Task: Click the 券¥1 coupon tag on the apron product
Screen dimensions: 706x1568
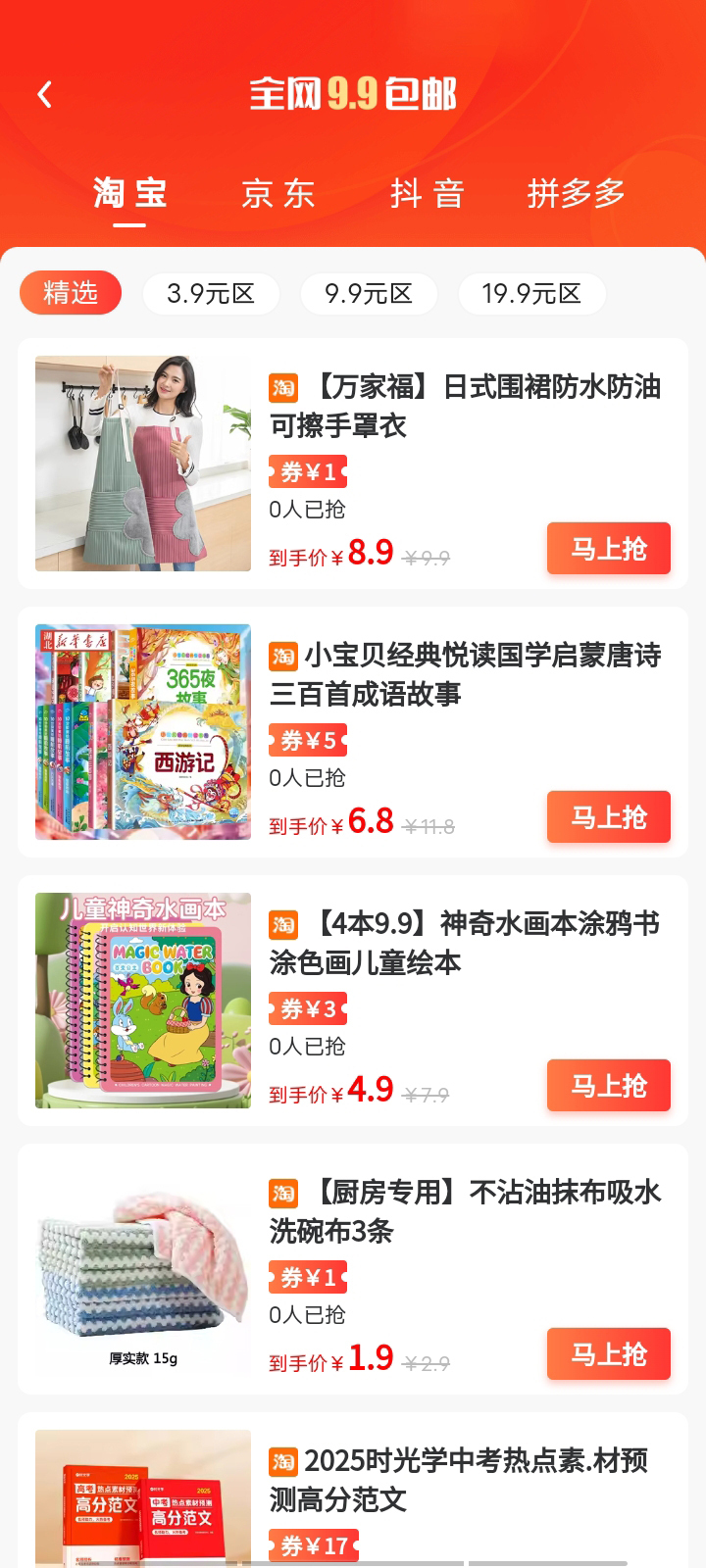Action: [x=307, y=472]
